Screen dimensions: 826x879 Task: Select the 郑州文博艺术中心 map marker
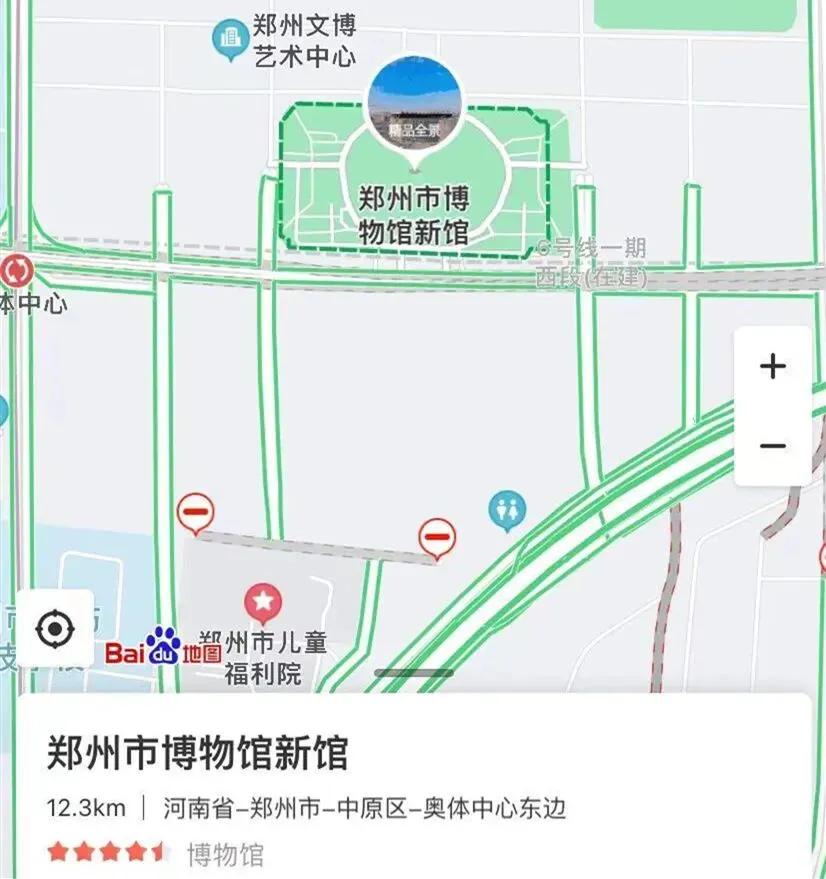point(230,39)
